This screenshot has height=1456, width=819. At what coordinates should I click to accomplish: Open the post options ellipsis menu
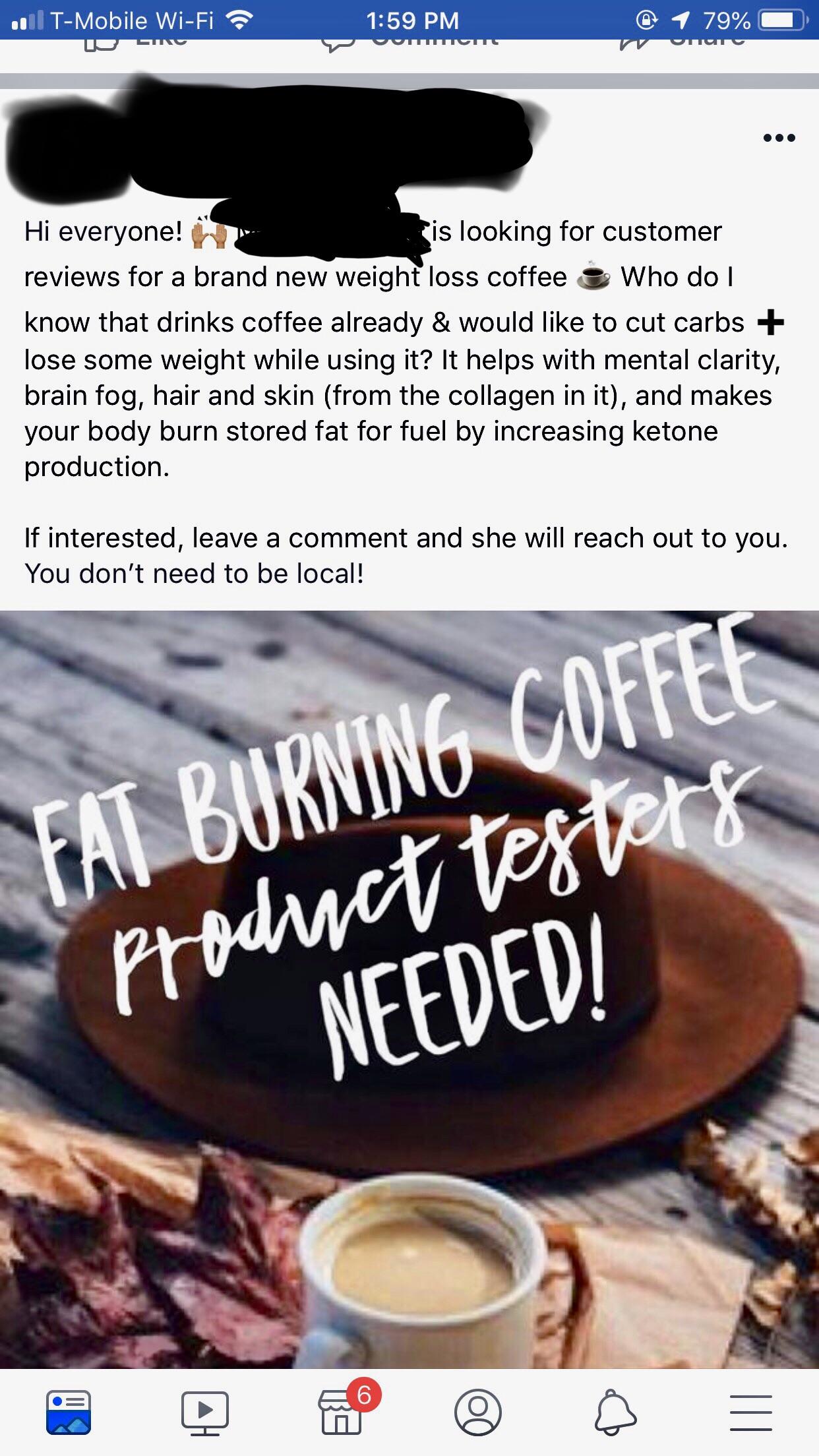click(777, 138)
